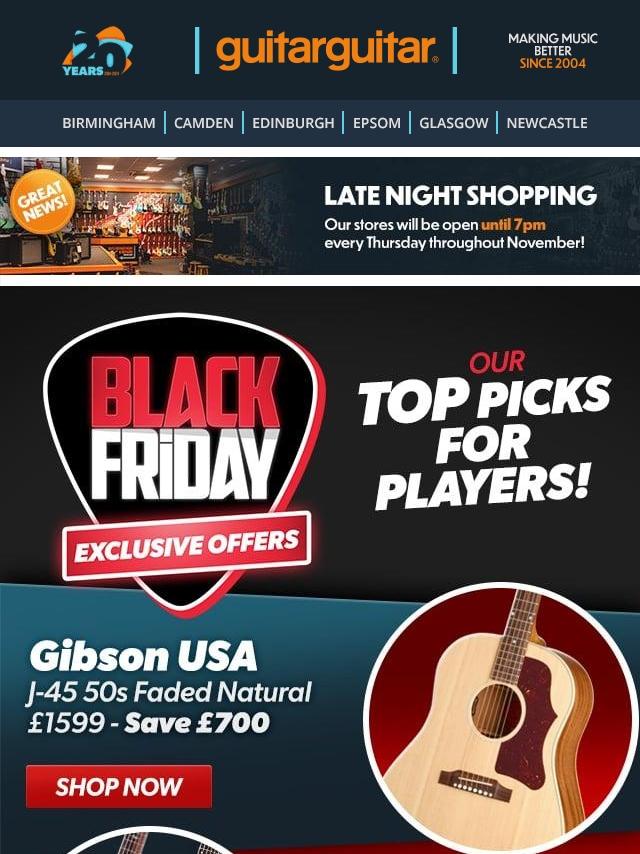Open the Birmingham store link
Viewport: 640px width, 854px height.
tap(108, 123)
